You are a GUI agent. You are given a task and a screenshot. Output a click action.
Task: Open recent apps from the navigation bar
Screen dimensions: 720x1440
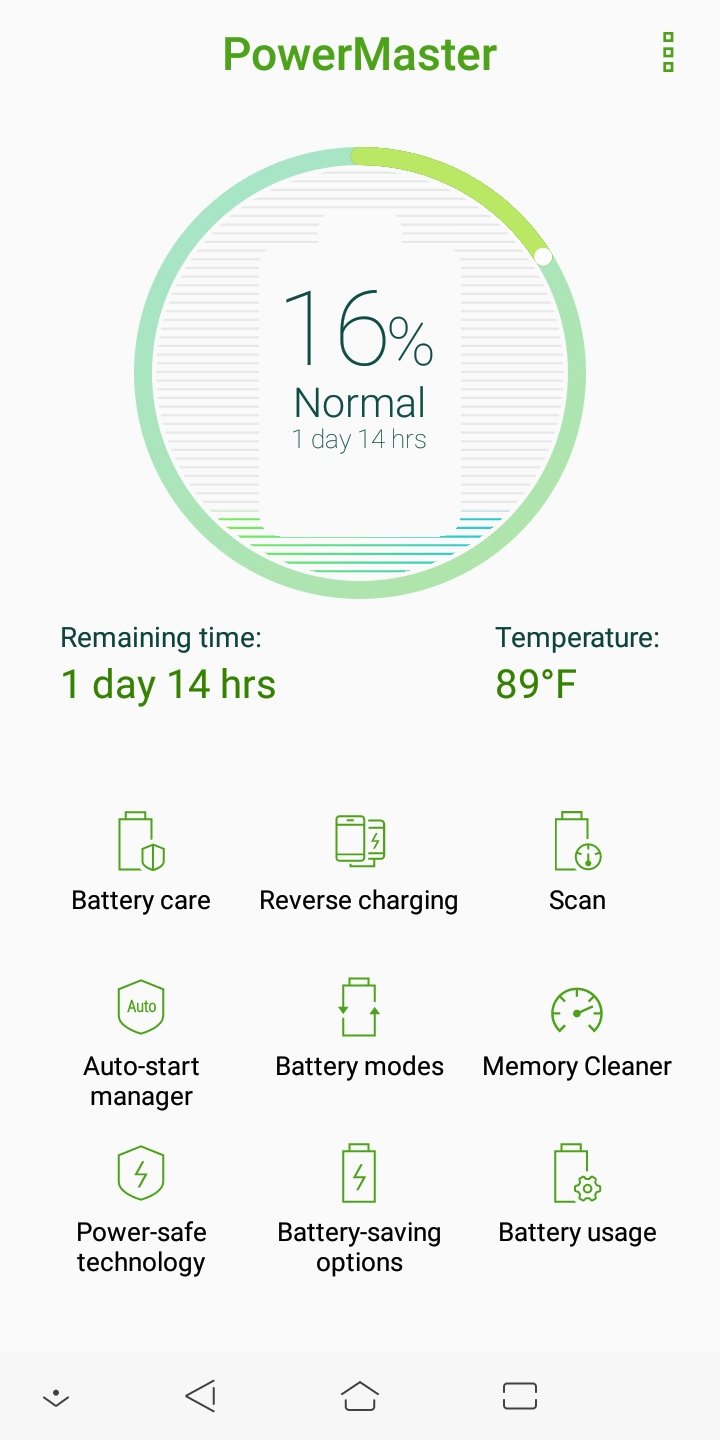tap(520, 1396)
